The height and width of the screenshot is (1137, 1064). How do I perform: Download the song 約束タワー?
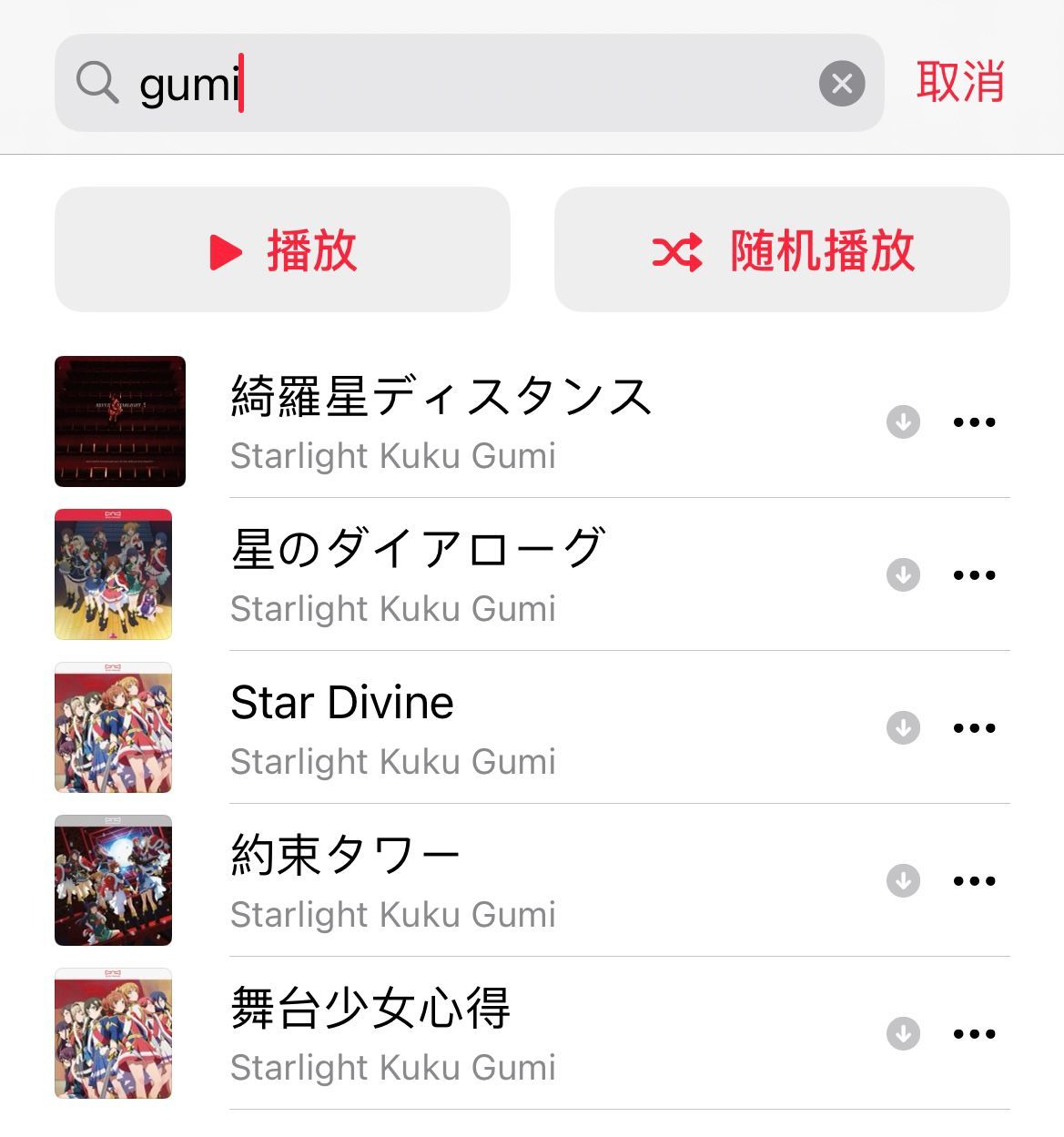(x=904, y=881)
